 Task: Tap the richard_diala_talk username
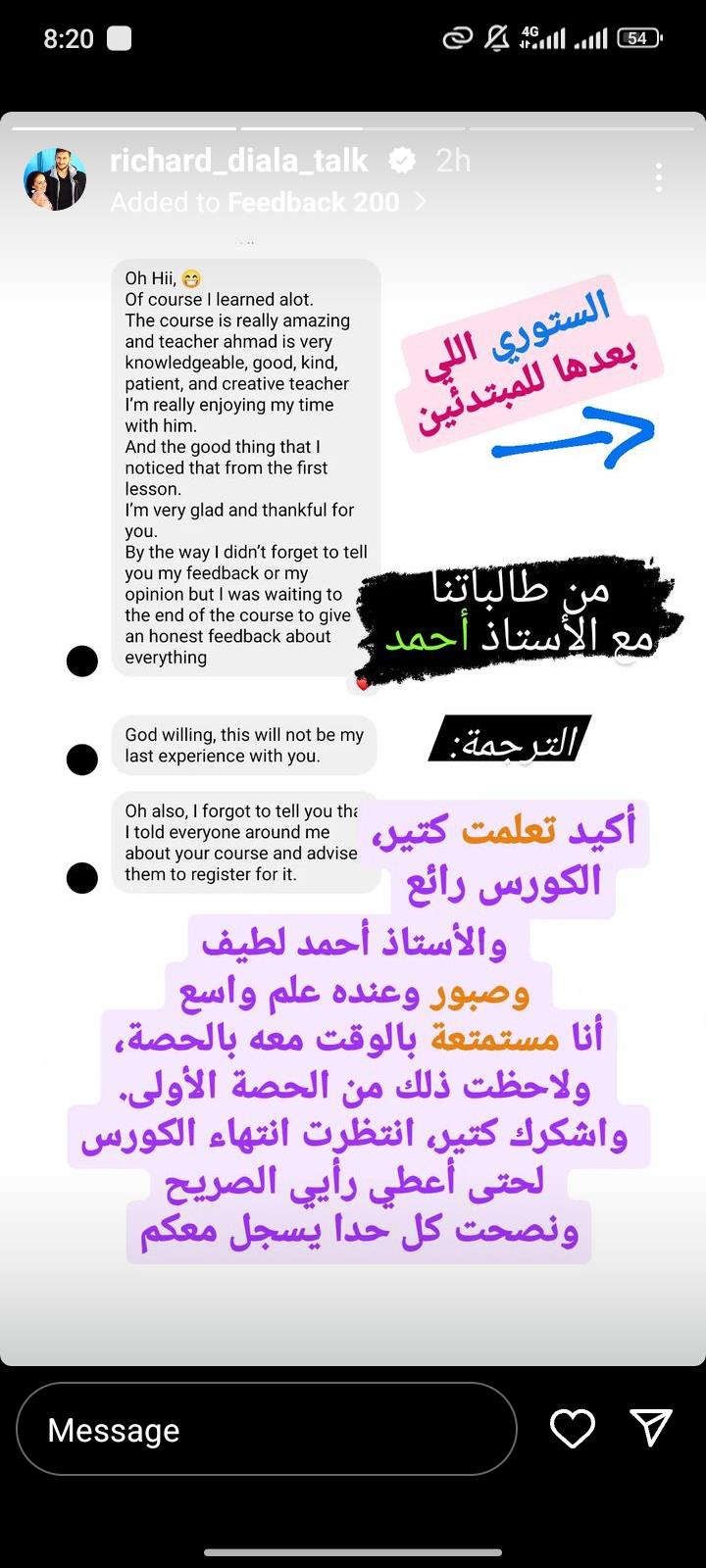(x=238, y=160)
